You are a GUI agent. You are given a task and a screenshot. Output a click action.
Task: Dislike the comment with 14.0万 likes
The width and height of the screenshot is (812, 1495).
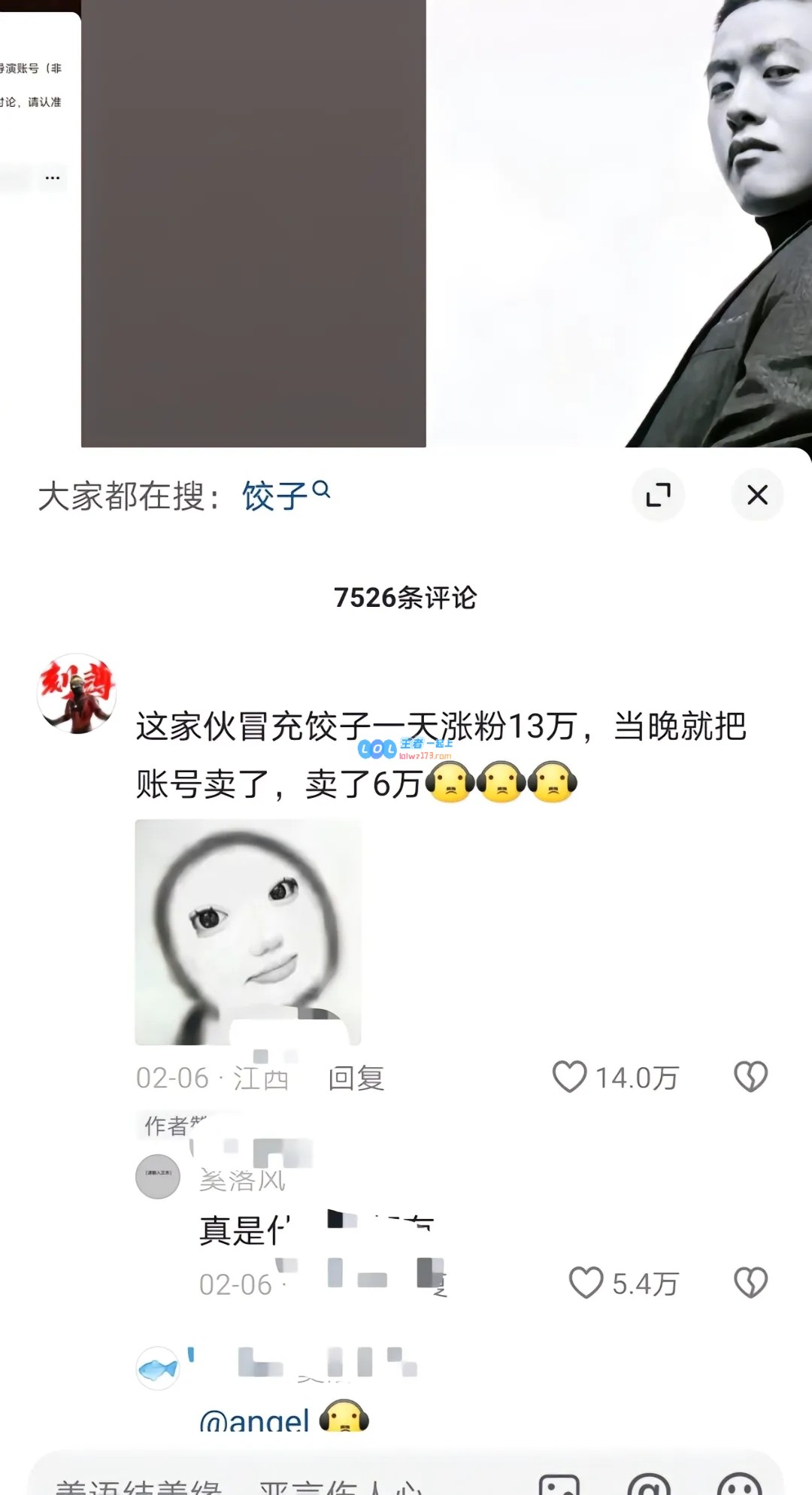(750, 1077)
